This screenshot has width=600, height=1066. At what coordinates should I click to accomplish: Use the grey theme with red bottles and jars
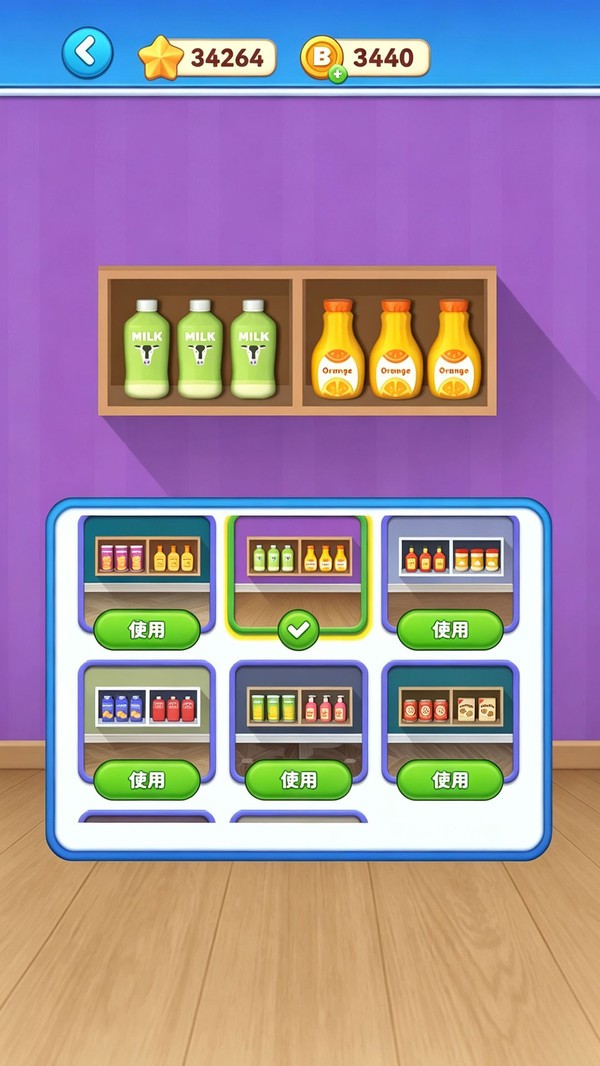point(450,630)
